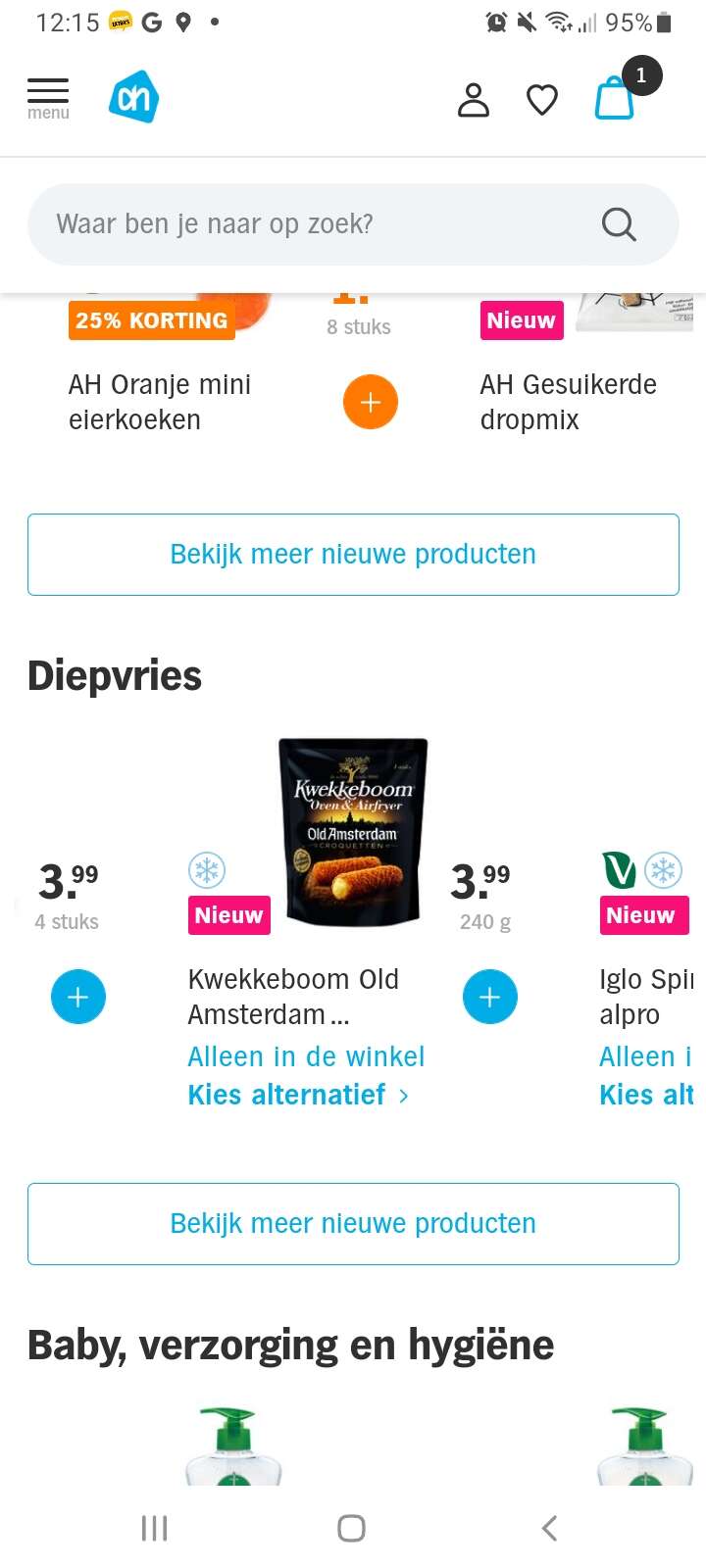
Task: Go to the Albert Heijn home logo
Action: (x=133, y=97)
